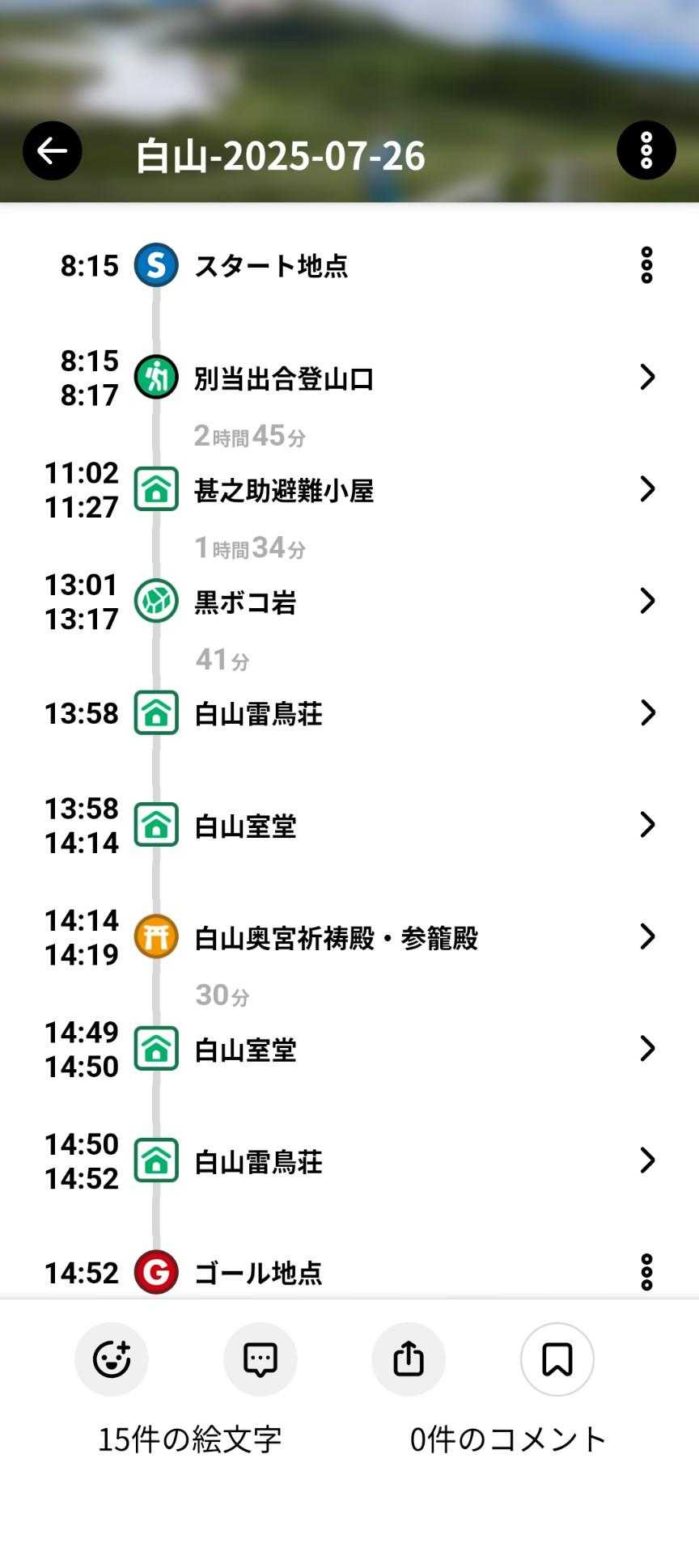Open the overflow menu beside the 白山-2025-07-26 title

click(646, 150)
